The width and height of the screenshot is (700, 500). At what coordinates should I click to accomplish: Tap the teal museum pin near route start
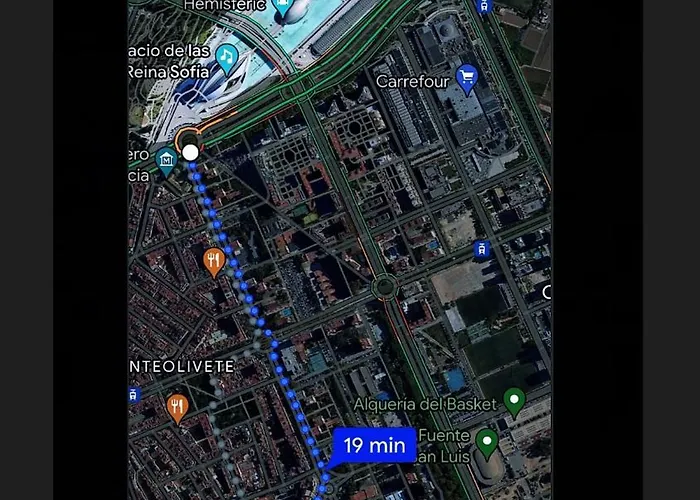click(x=165, y=159)
